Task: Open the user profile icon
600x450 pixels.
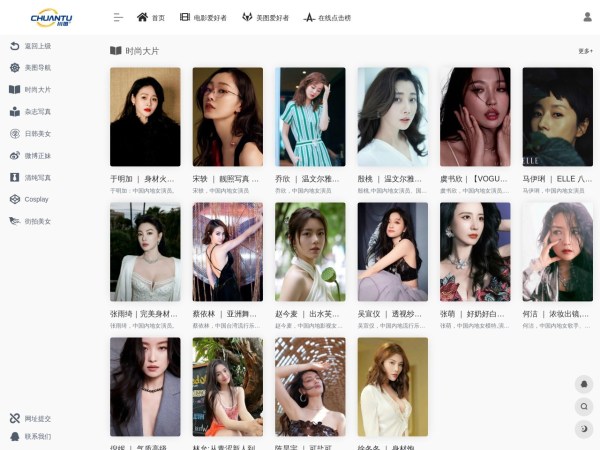Action: (587, 17)
